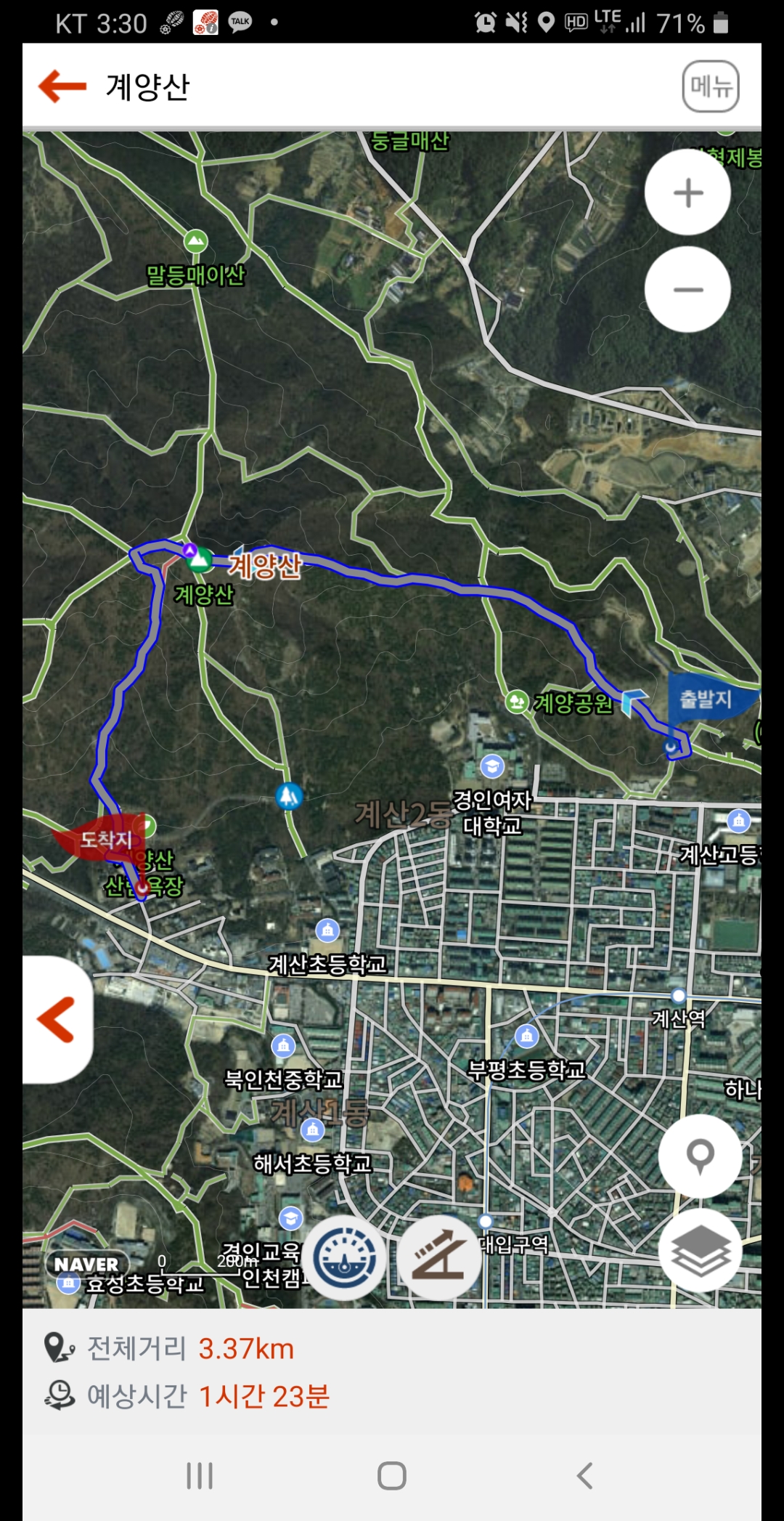Screen dimensions: 784x1521
Task: Go back using the orange arrow
Action: 62,86
